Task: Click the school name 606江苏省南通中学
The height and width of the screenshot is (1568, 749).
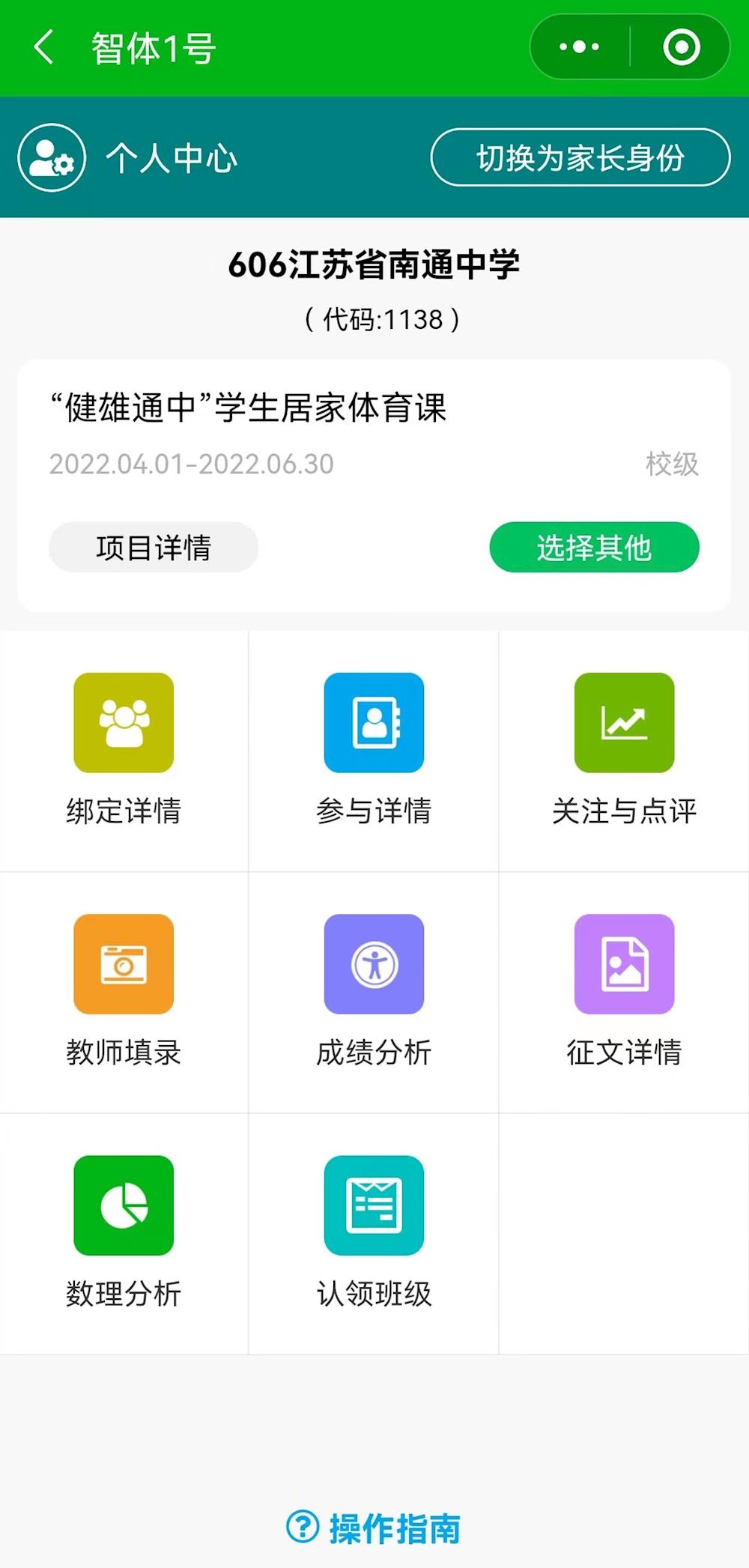Action: point(374,264)
